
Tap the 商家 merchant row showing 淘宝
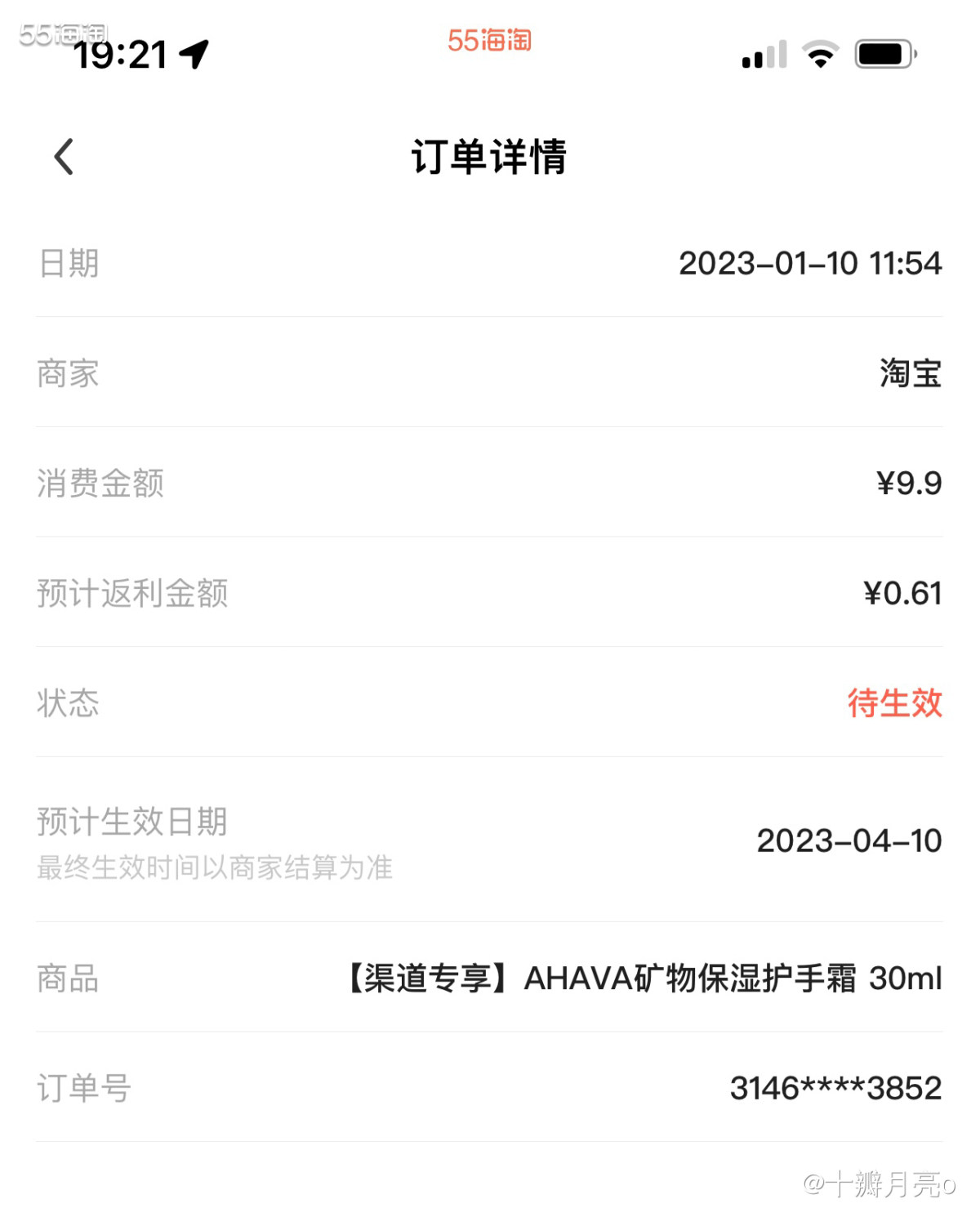(490, 373)
